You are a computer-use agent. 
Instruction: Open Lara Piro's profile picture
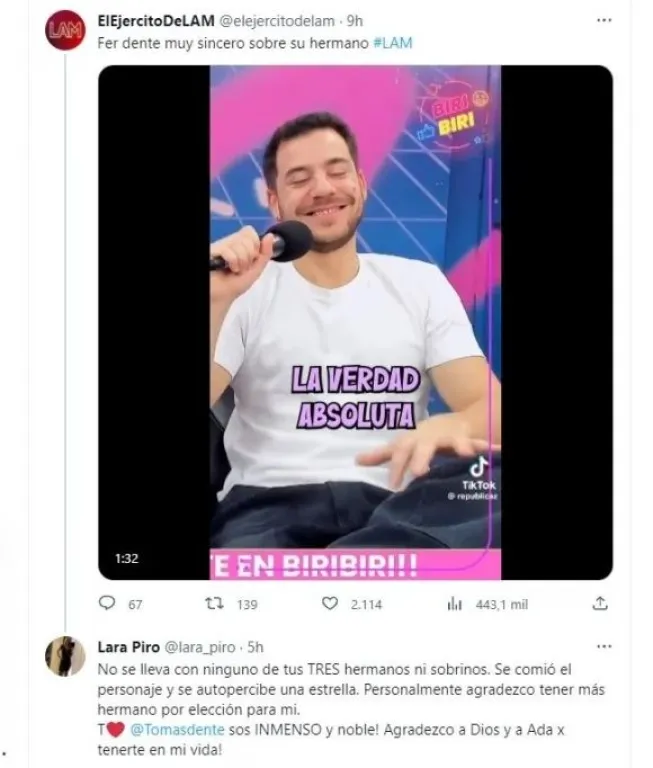click(65, 655)
